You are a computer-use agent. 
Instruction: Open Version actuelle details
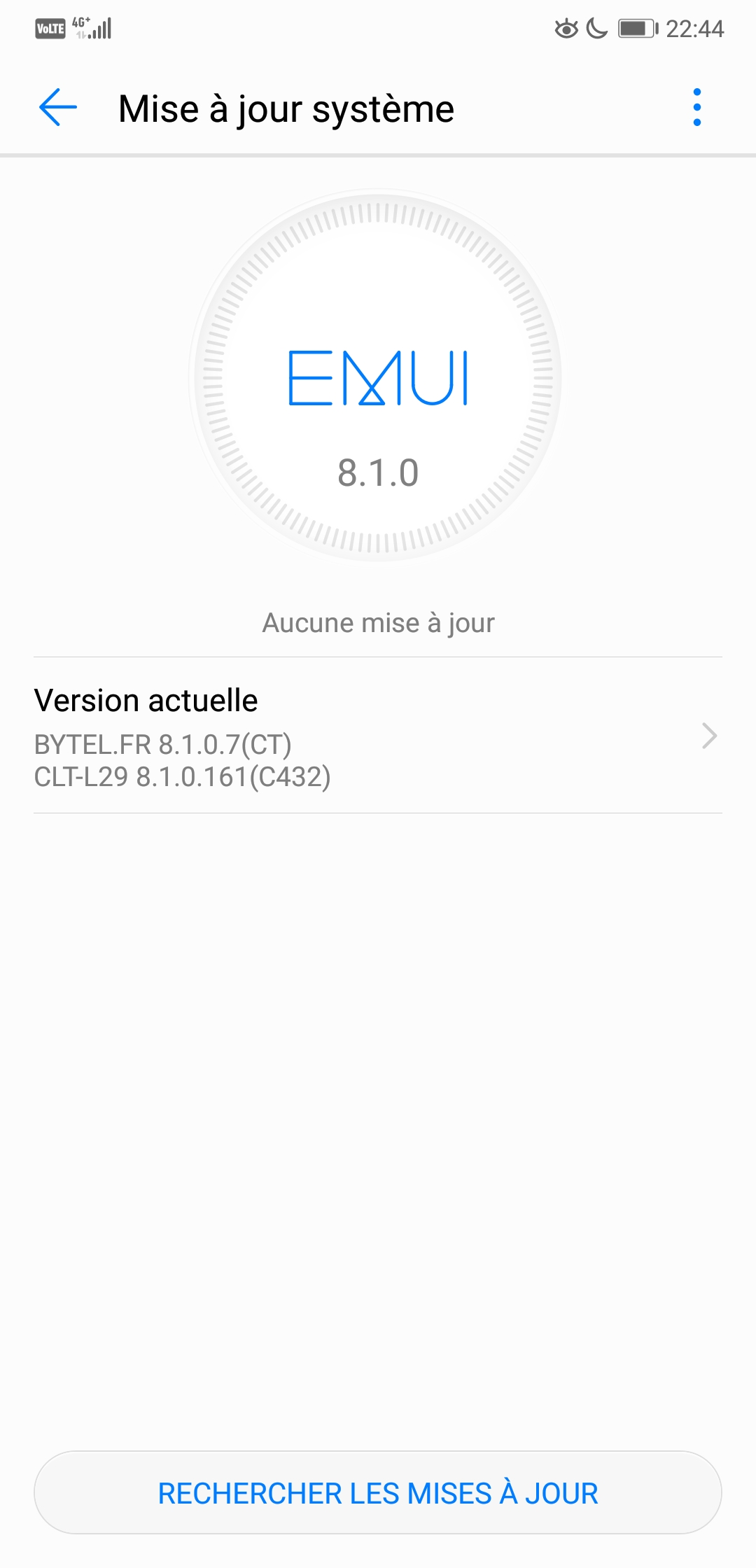[378, 736]
